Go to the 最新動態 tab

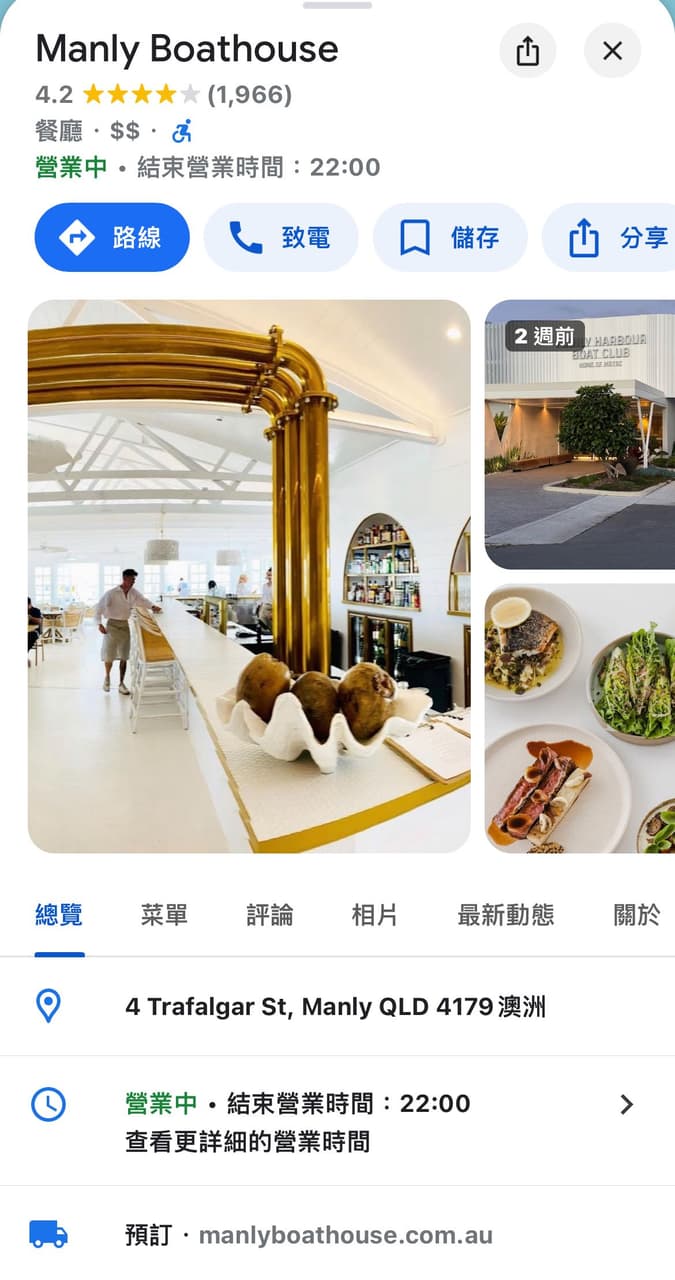click(x=505, y=914)
